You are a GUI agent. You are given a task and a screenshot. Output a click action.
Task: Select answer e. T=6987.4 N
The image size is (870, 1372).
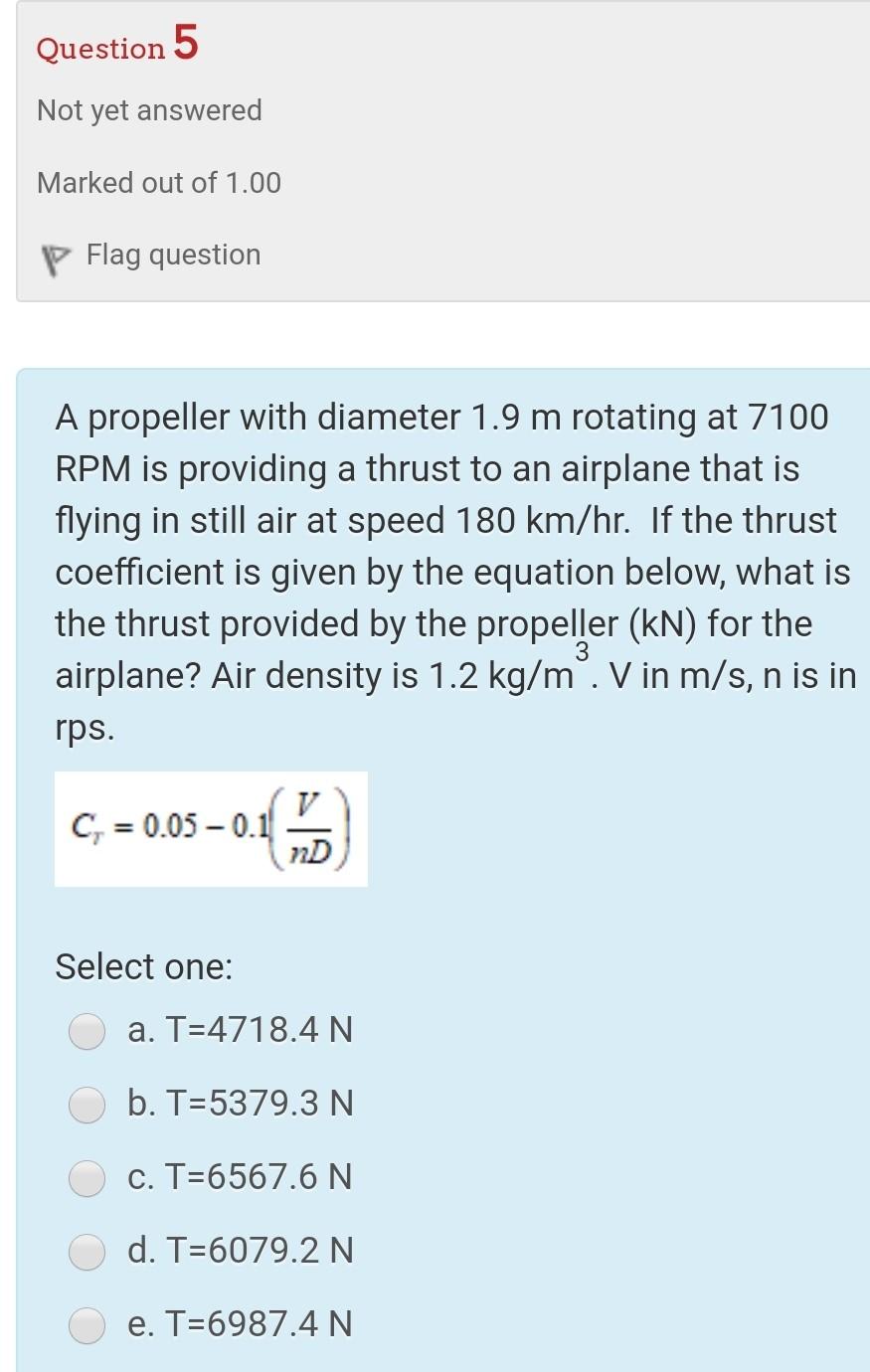click(x=87, y=1325)
